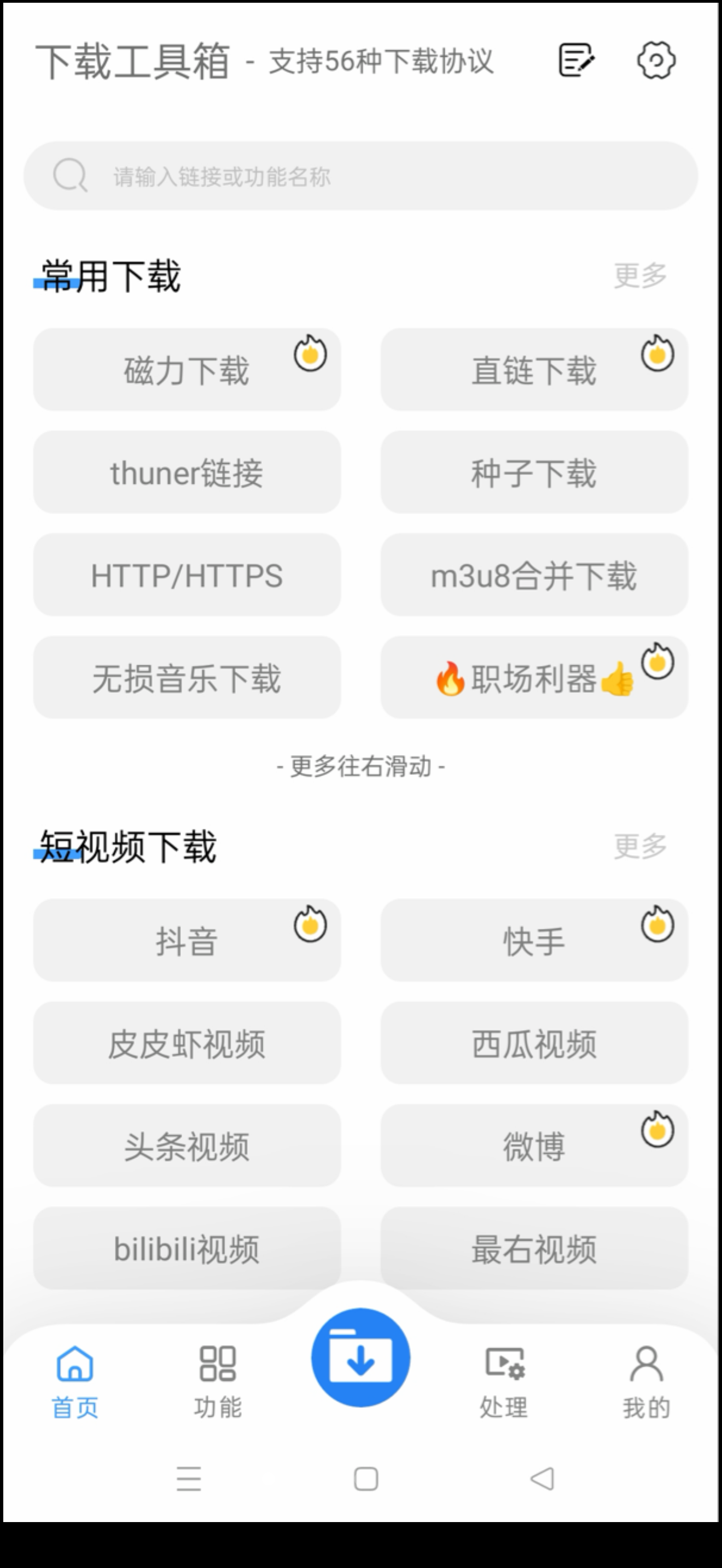Open the settings gear icon
Image resolution: width=722 pixels, height=1568 pixels.
click(x=656, y=60)
